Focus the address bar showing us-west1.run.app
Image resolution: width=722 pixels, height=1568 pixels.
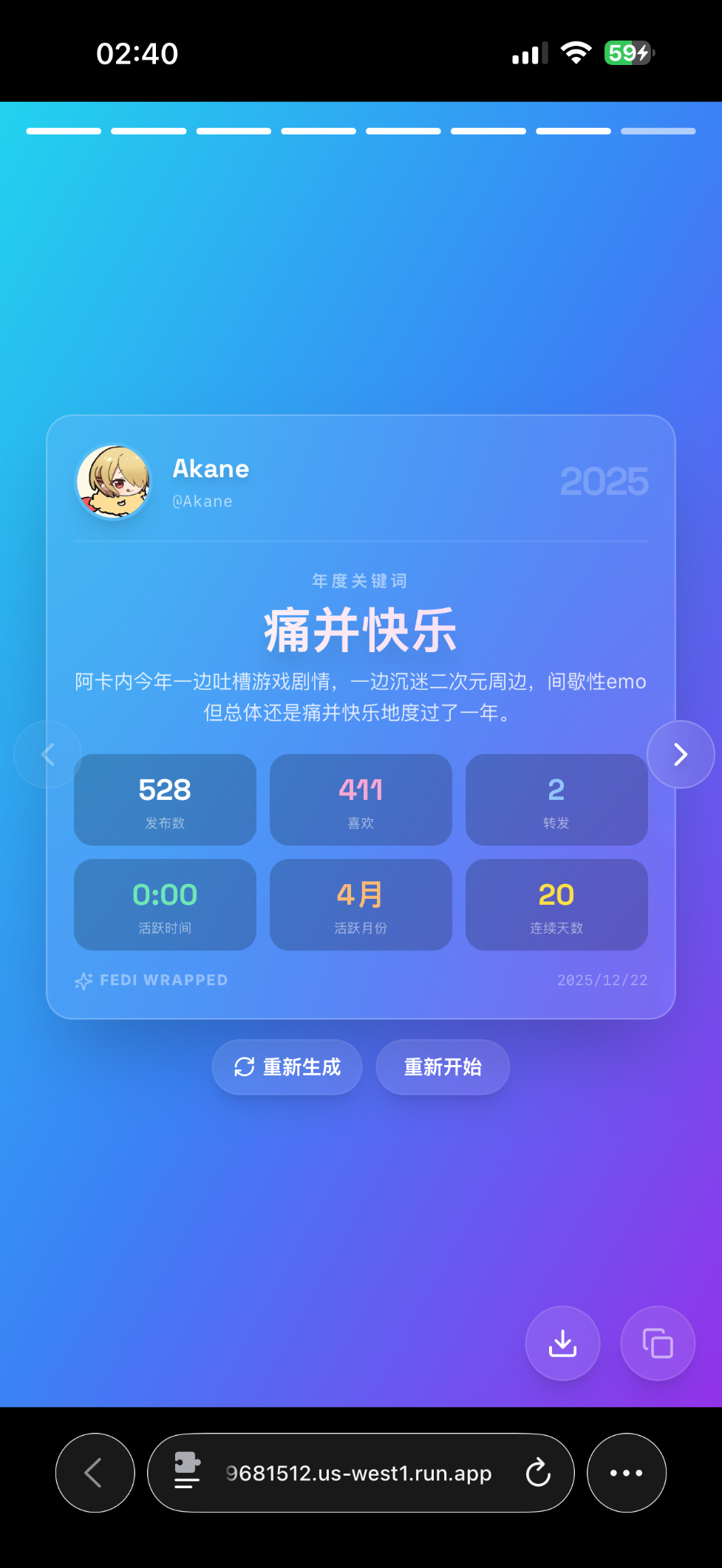pos(358,1473)
